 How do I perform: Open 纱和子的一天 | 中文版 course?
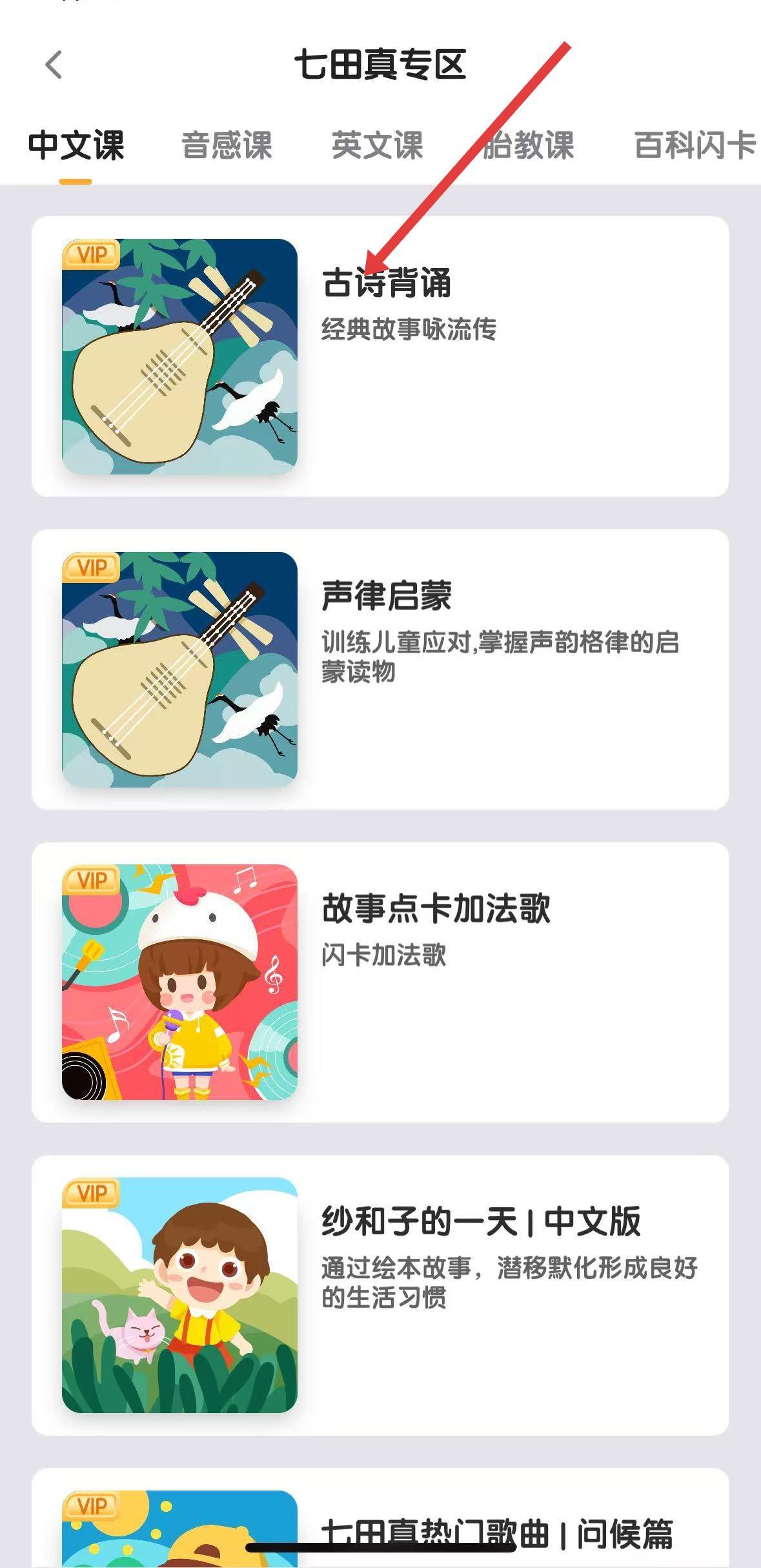click(380, 1295)
